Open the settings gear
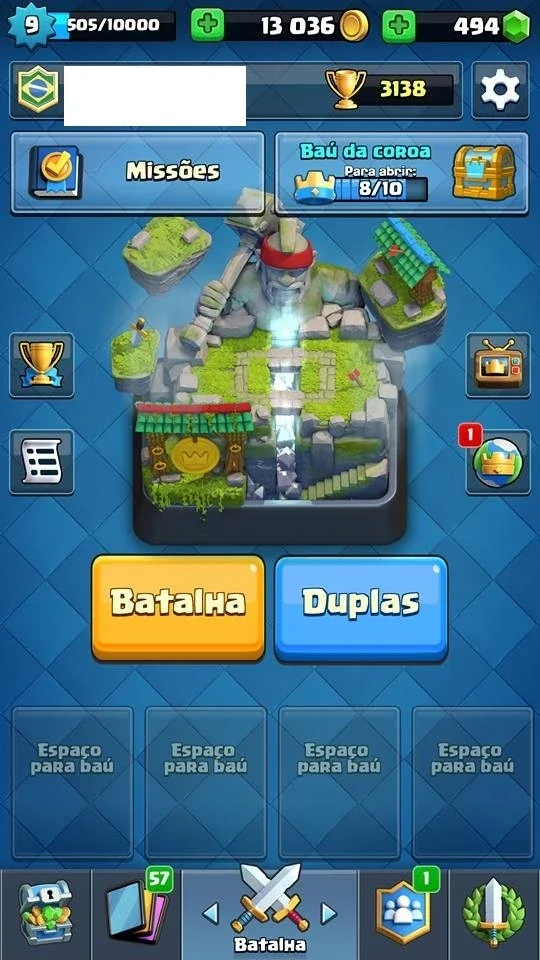Viewport: 540px width, 960px height. pyautogui.click(x=500, y=90)
